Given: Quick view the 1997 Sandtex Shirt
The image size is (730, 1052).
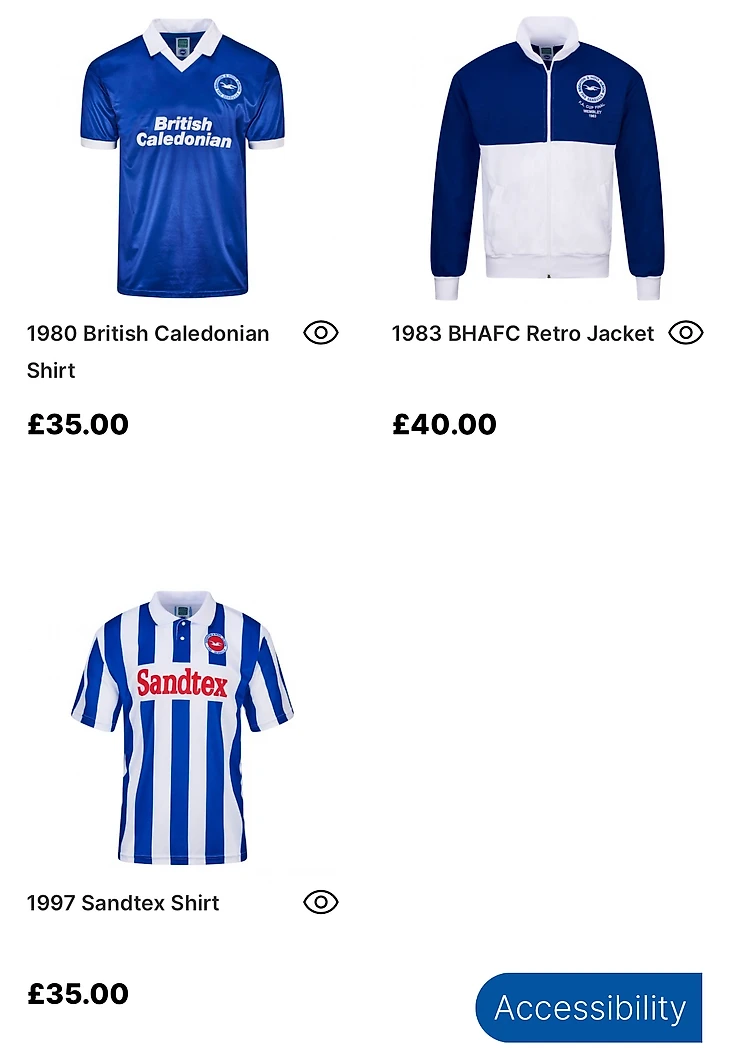Looking at the screenshot, I should 321,903.
